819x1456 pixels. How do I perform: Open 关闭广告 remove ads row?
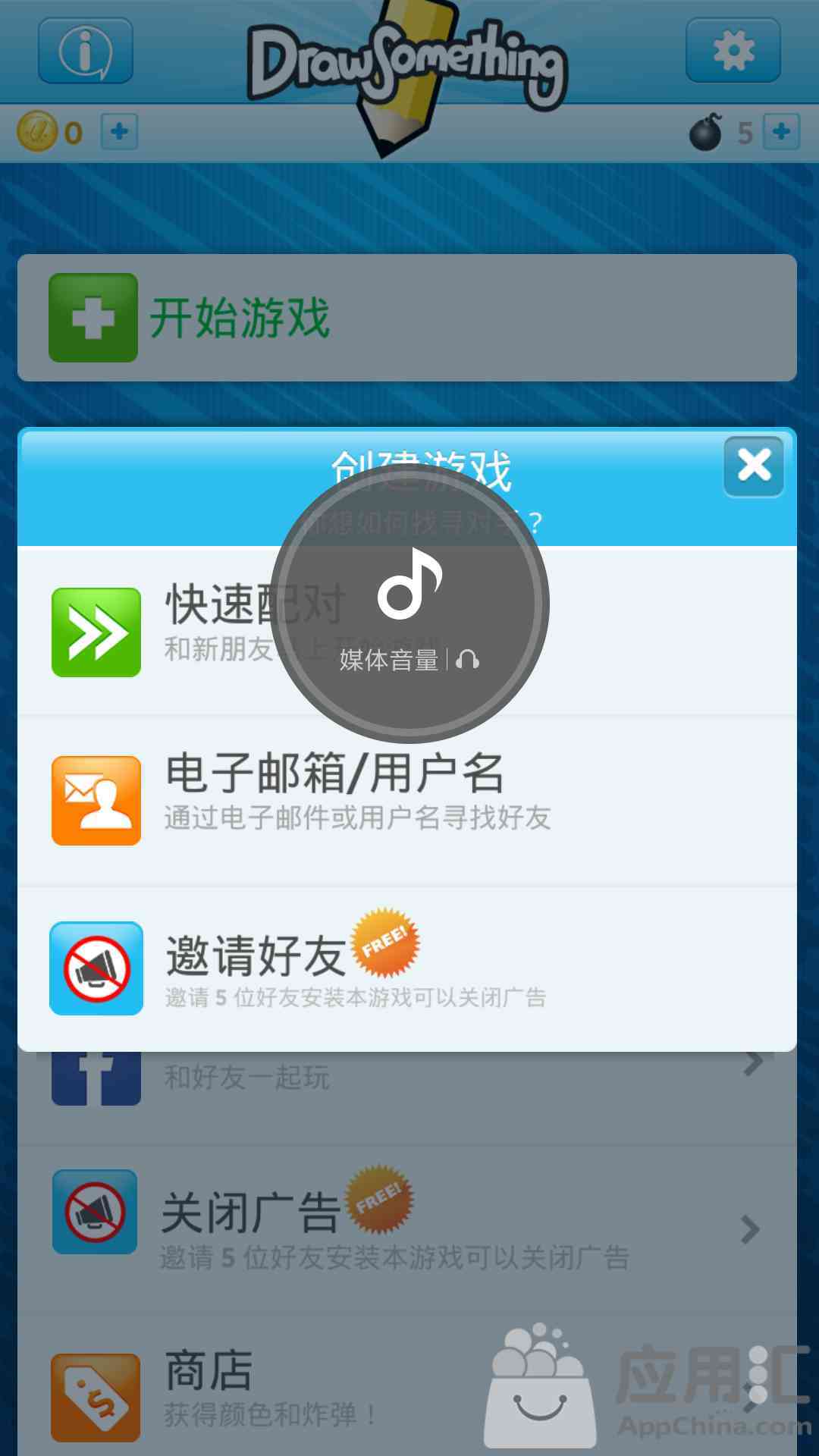[x=406, y=1228]
